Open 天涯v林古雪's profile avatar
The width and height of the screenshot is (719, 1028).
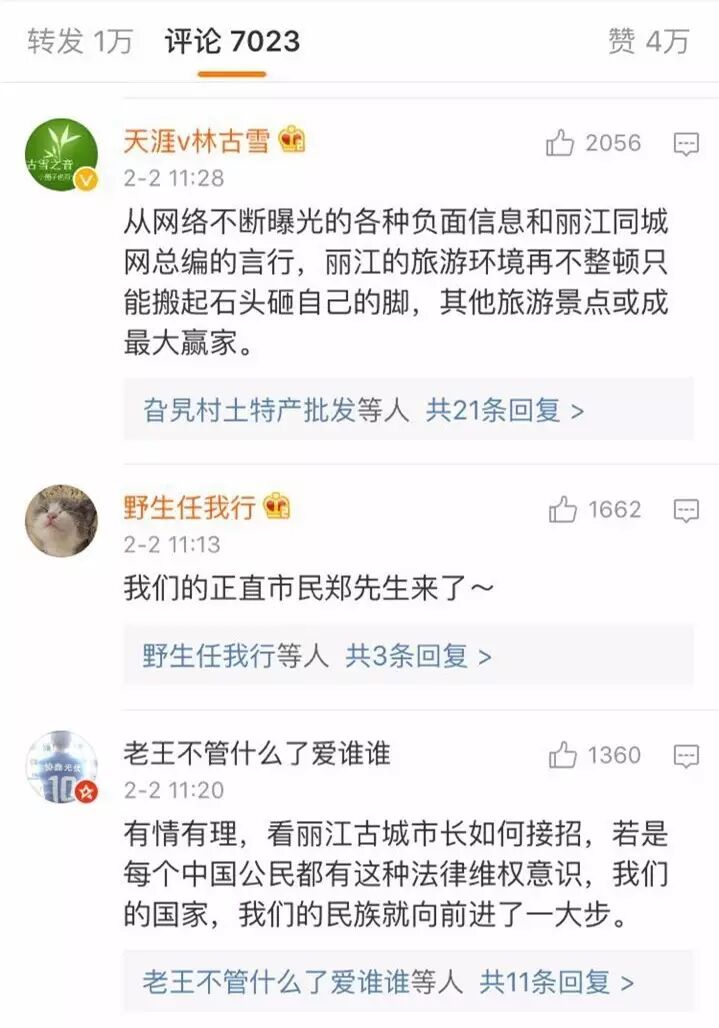pyautogui.click(x=61, y=155)
